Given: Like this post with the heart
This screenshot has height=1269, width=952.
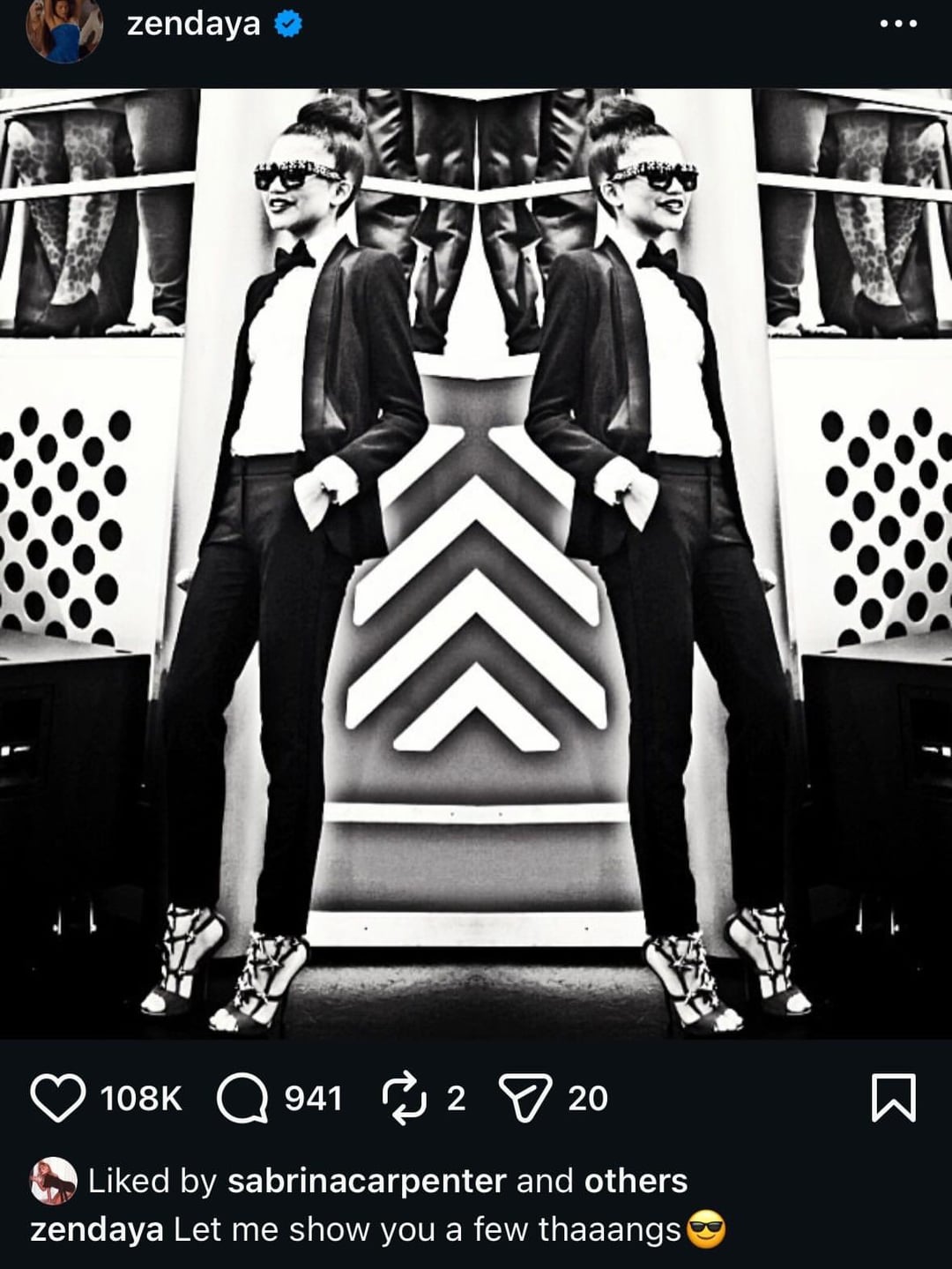Looking at the screenshot, I should tap(58, 1098).
